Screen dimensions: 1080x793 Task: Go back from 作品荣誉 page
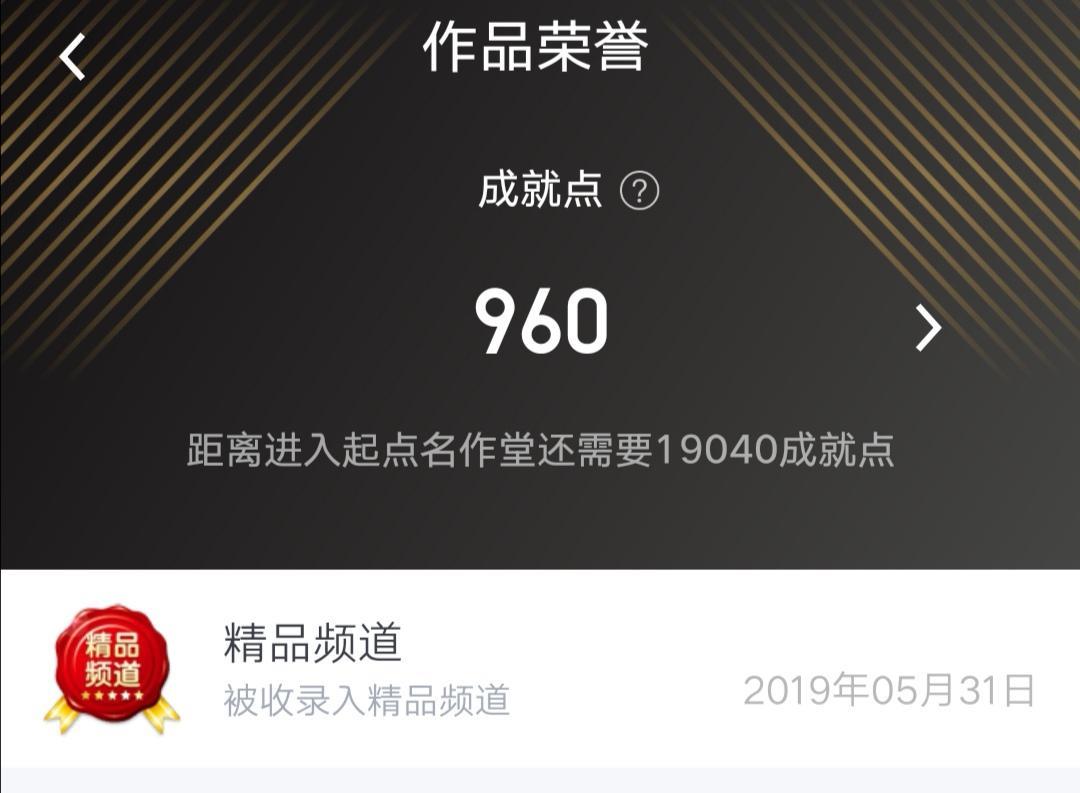click(72, 57)
